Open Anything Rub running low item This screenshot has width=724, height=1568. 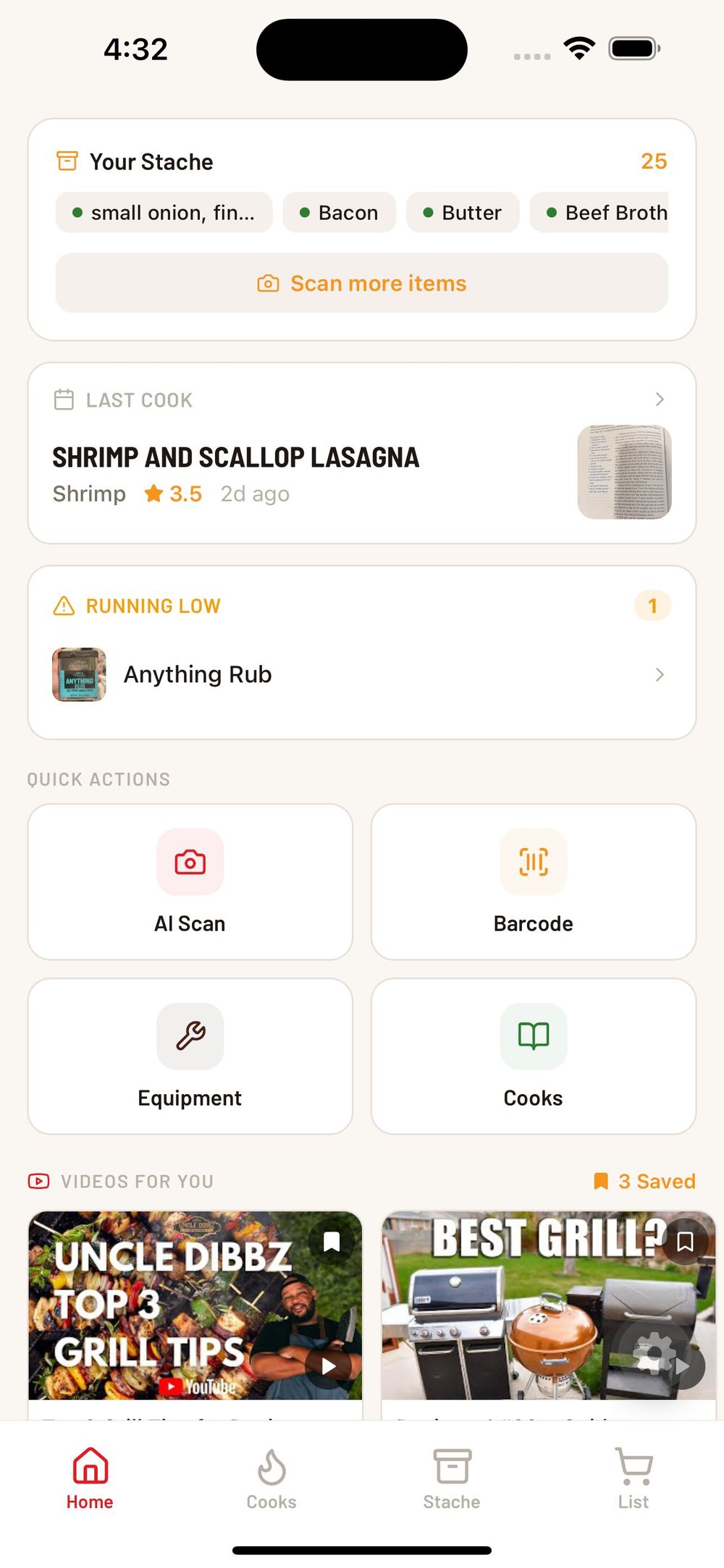pyautogui.click(x=361, y=674)
